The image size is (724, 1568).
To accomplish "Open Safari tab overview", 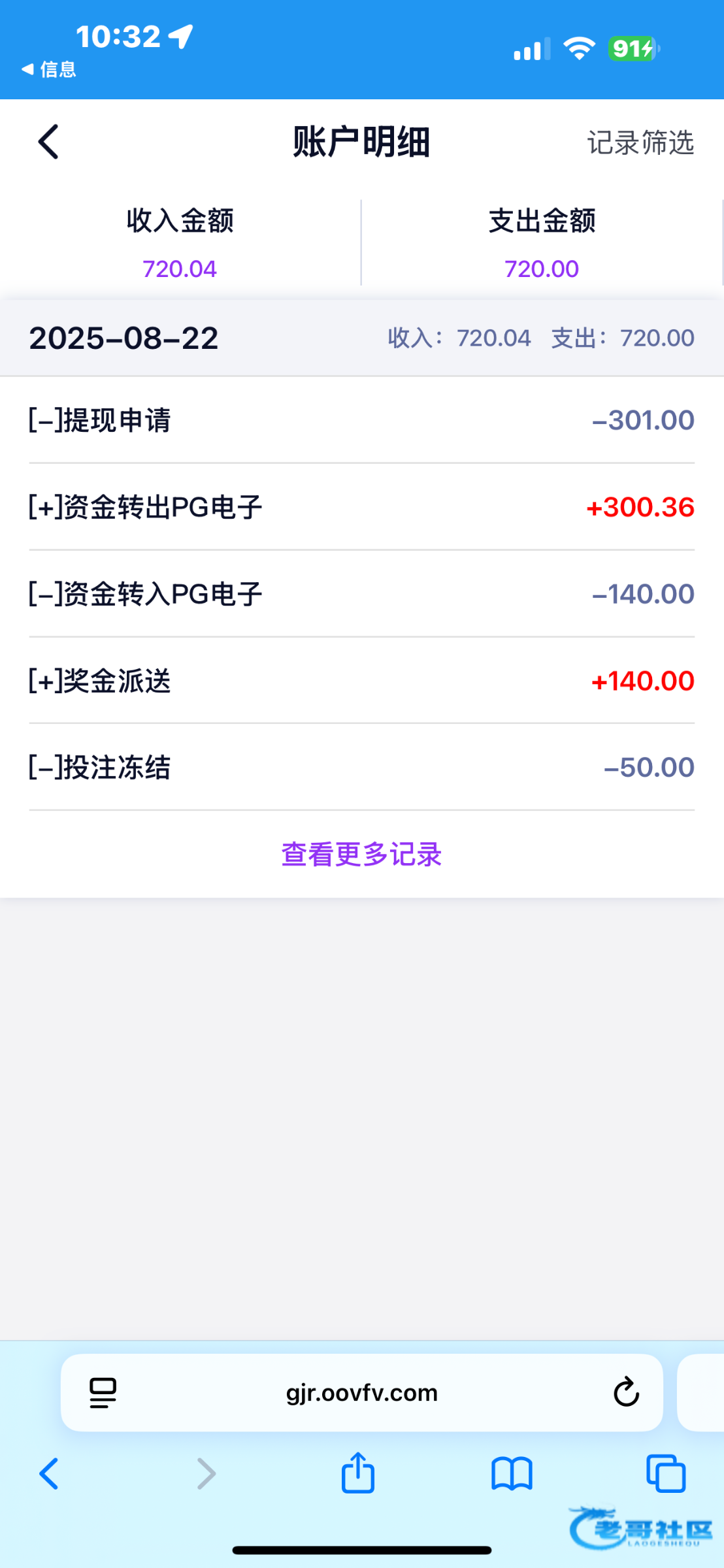I will [x=665, y=1474].
